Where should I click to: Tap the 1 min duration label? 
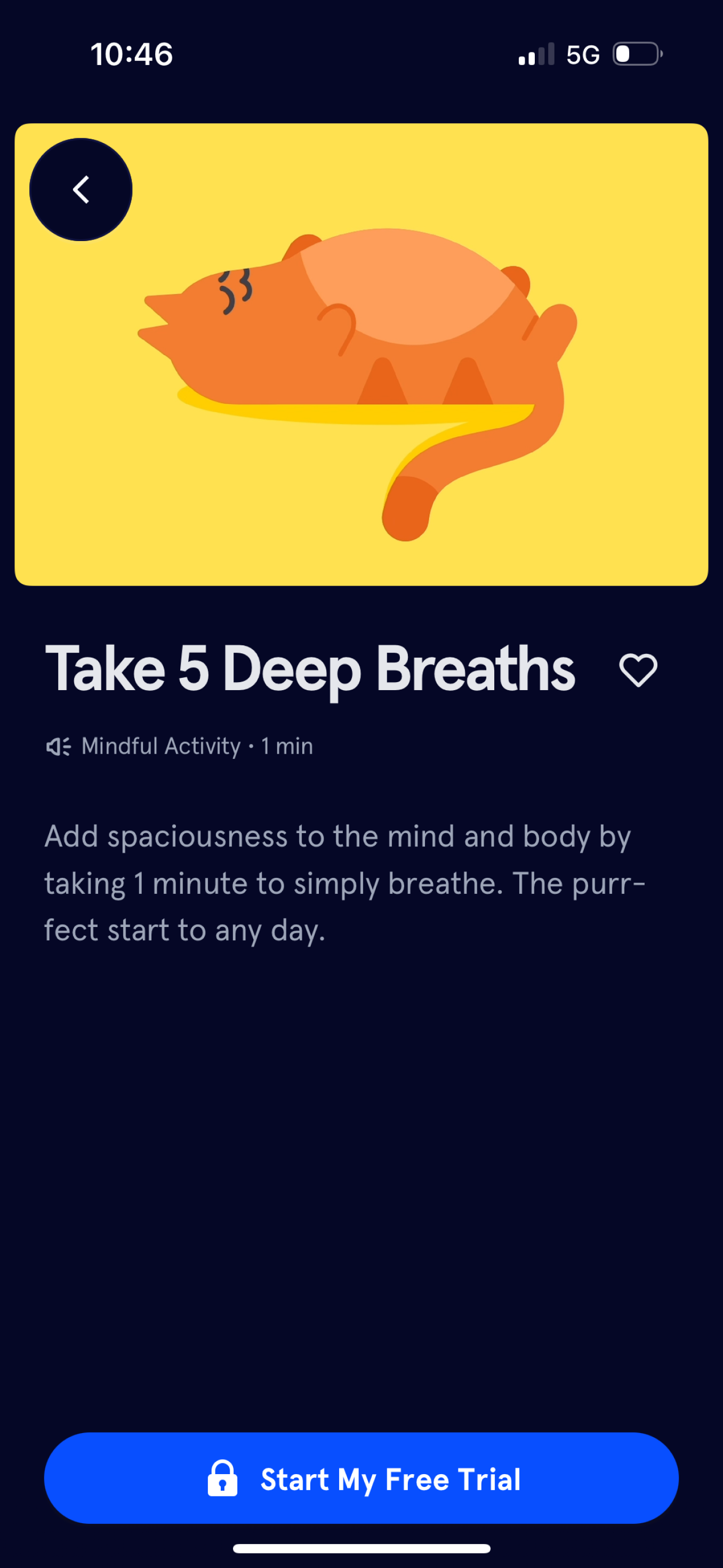click(x=286, y=746)
